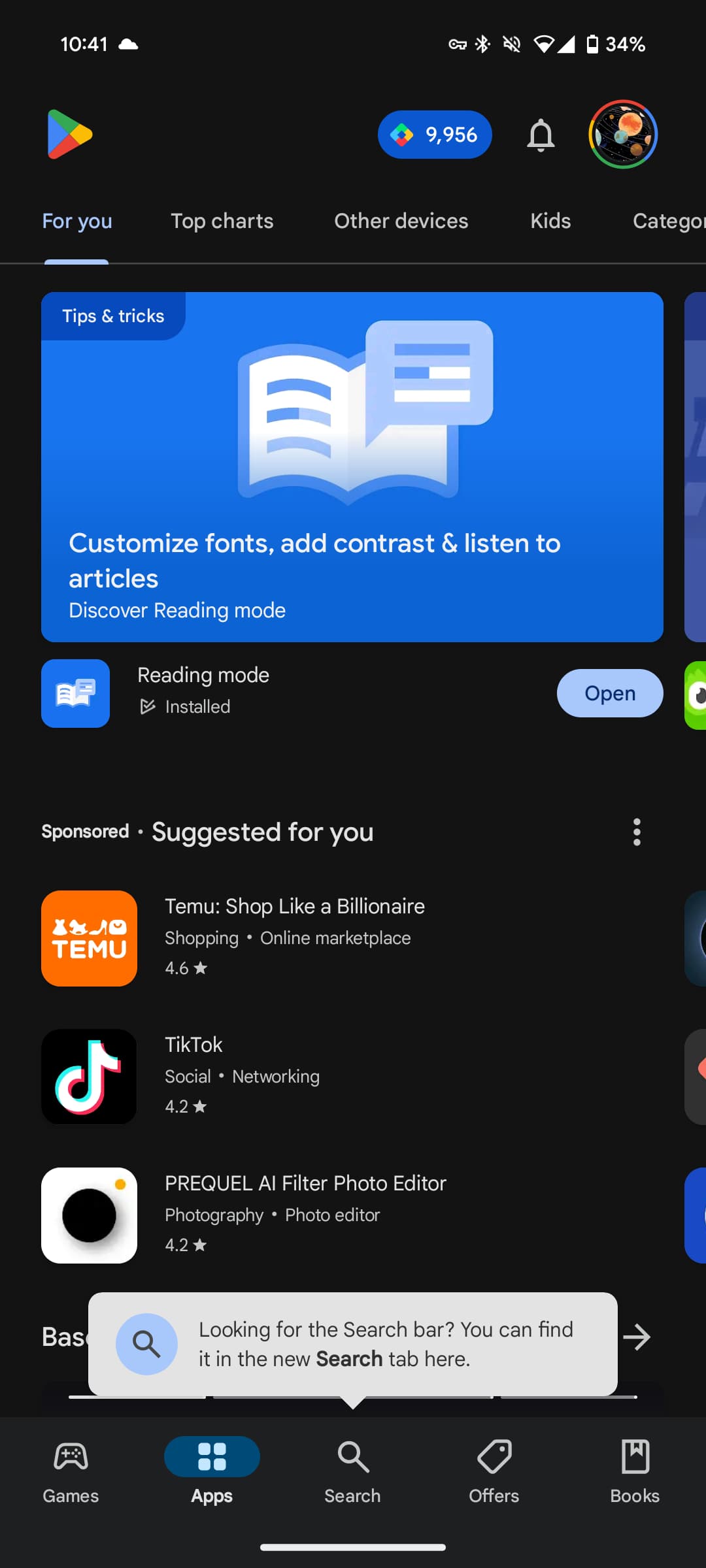Tap Open for Reading mode
Viewport: 706px width, 1568px height.
pyautogui.click(x=609, y=693)
